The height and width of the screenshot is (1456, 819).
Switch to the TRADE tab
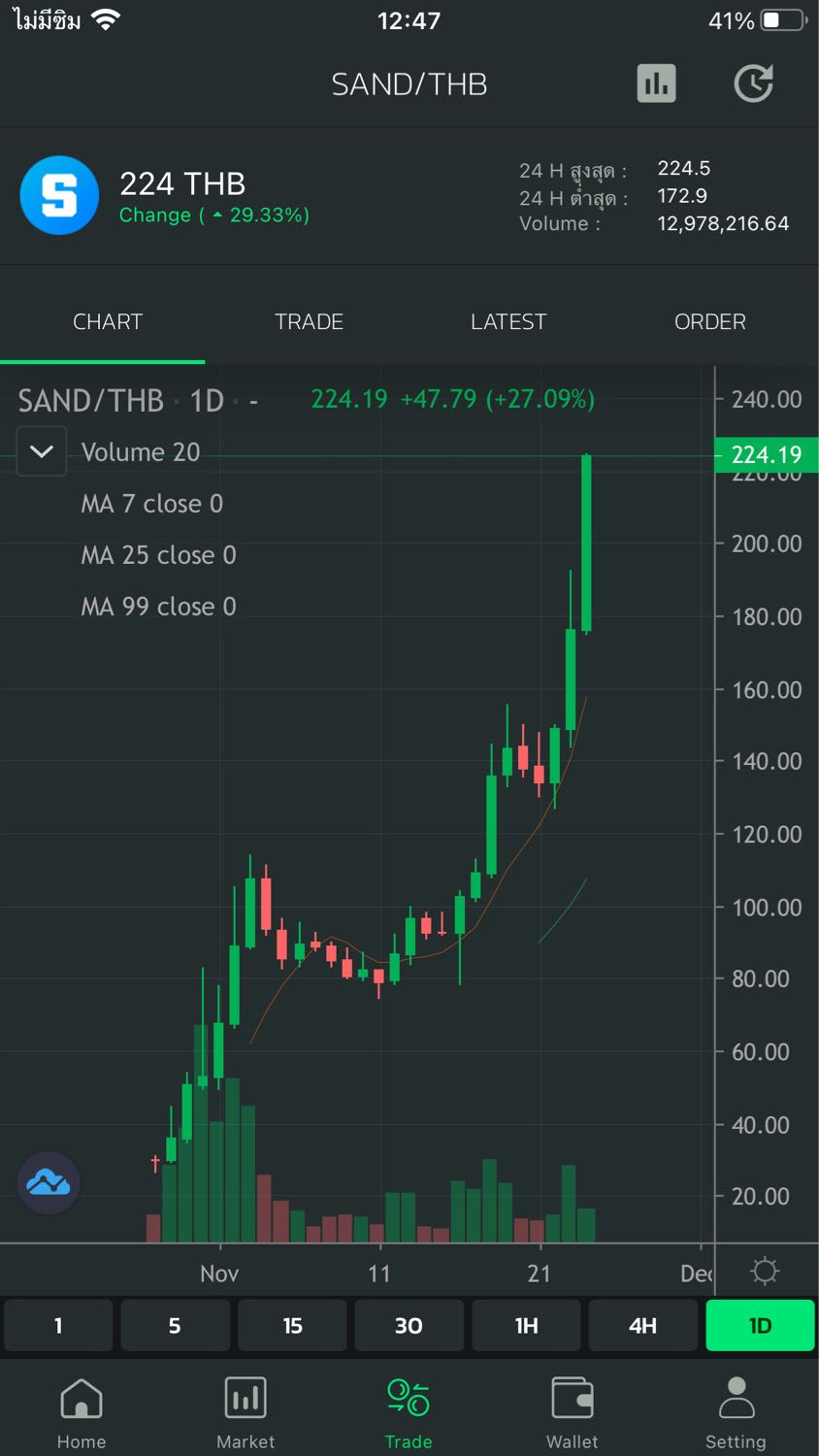309,321
